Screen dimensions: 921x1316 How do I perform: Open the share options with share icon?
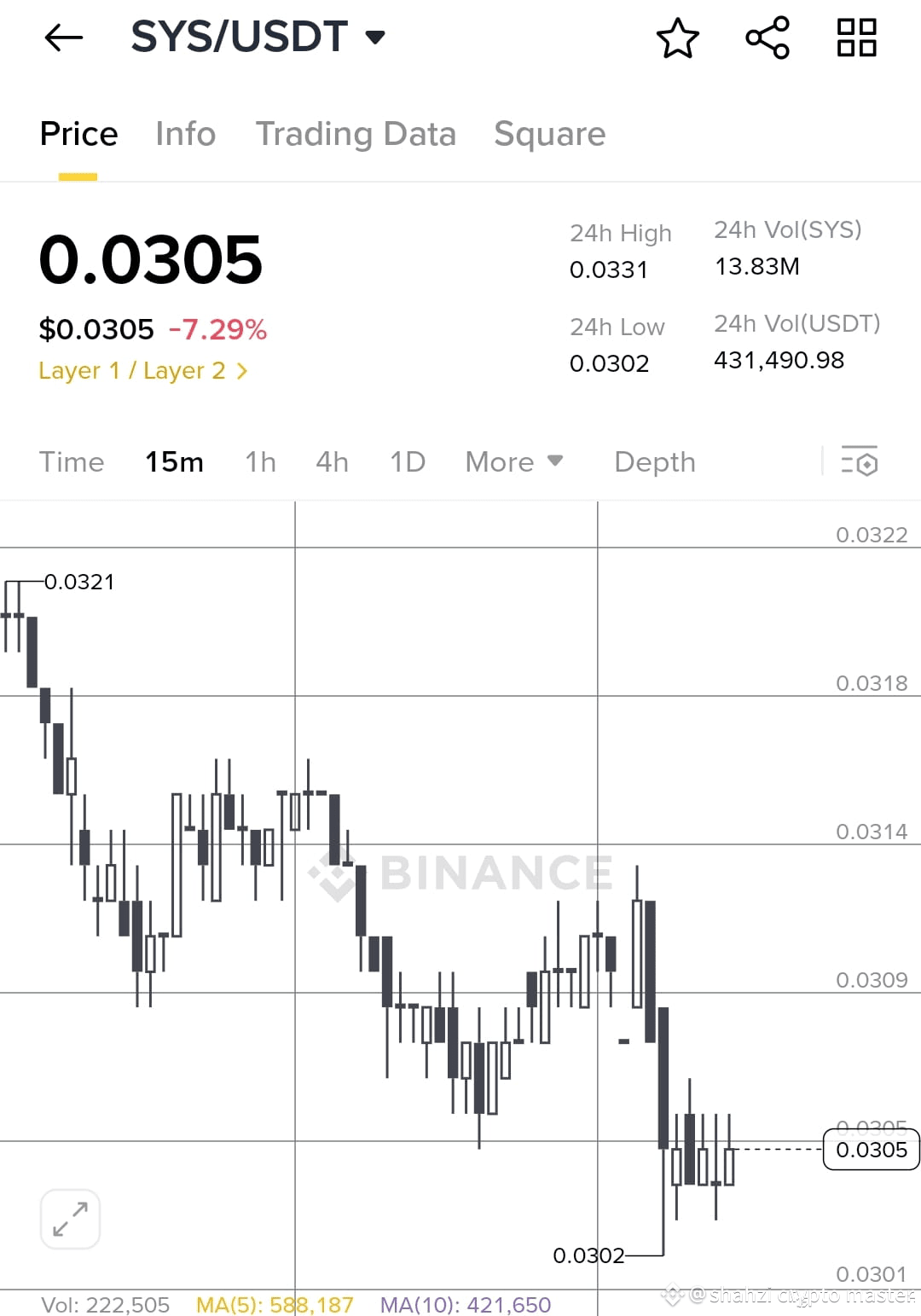(x=766, y=38)
